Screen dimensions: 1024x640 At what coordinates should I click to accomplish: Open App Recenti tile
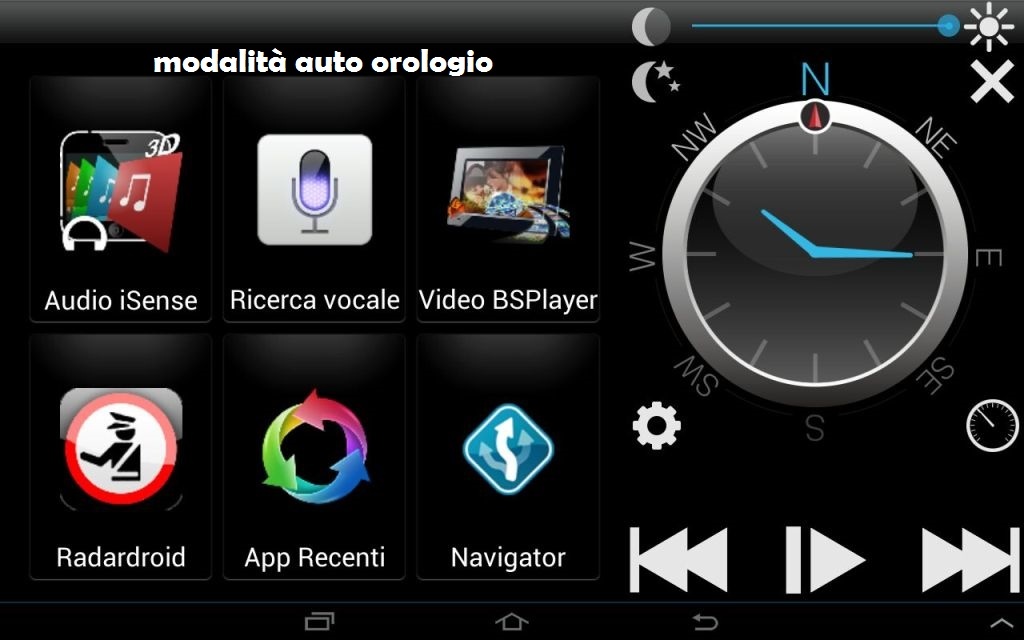[314, 456]
